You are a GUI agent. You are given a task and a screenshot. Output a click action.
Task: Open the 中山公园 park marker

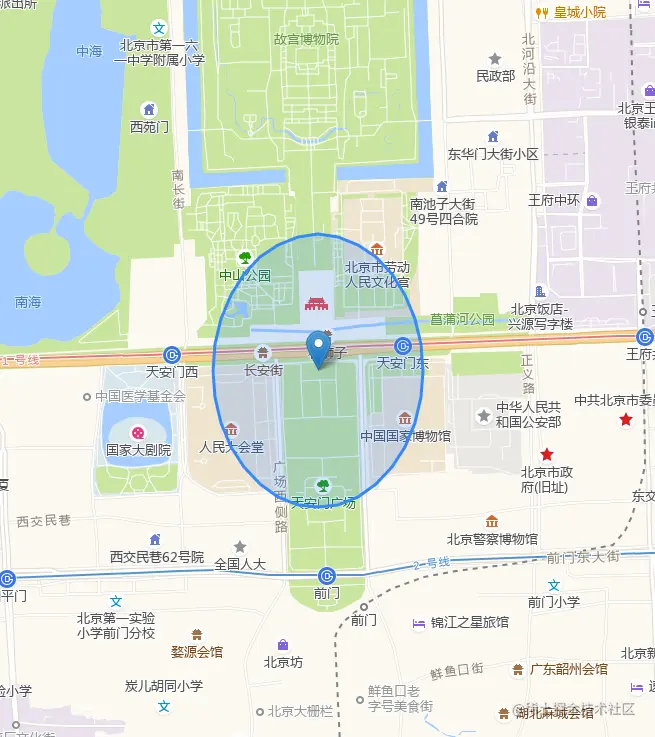click(x=245, y=258)
